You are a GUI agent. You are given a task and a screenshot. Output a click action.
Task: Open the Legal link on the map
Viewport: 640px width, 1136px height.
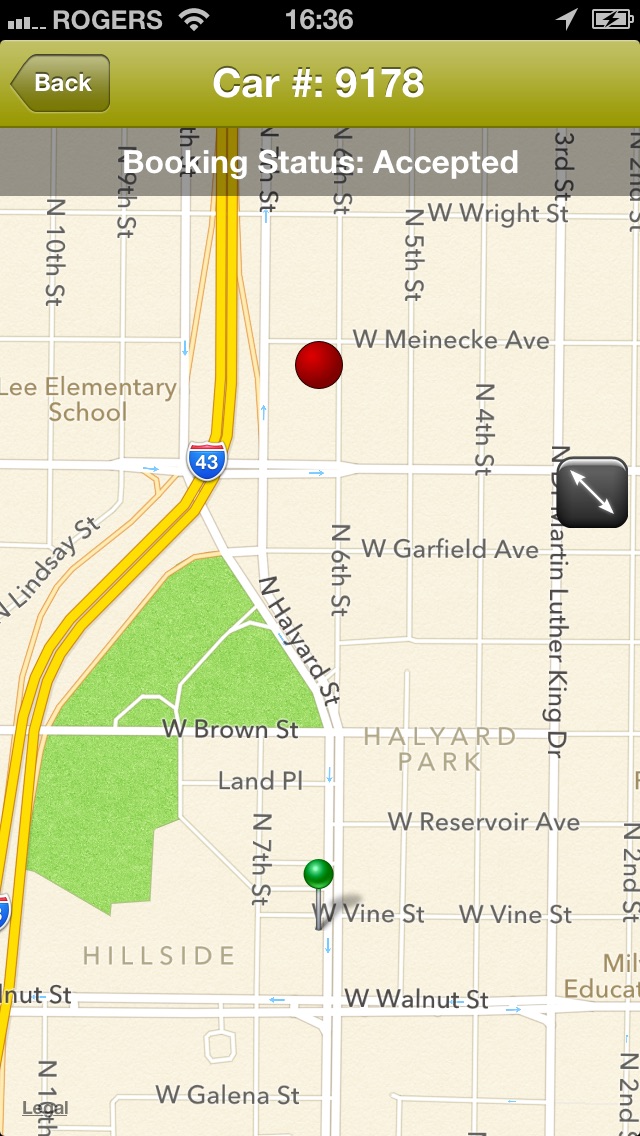(45, 1107)
